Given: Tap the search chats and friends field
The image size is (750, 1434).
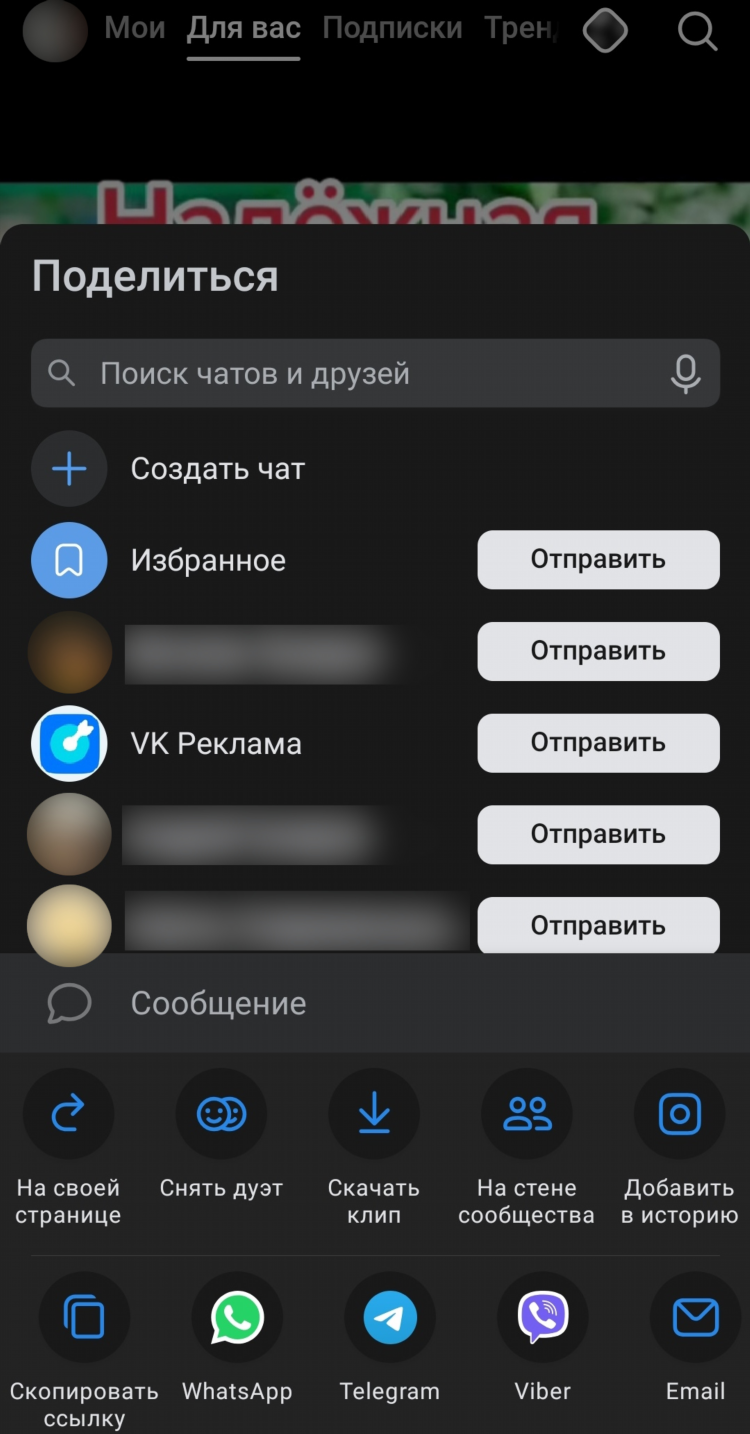Looking at the screenshot, I should [x=375, y=373].
